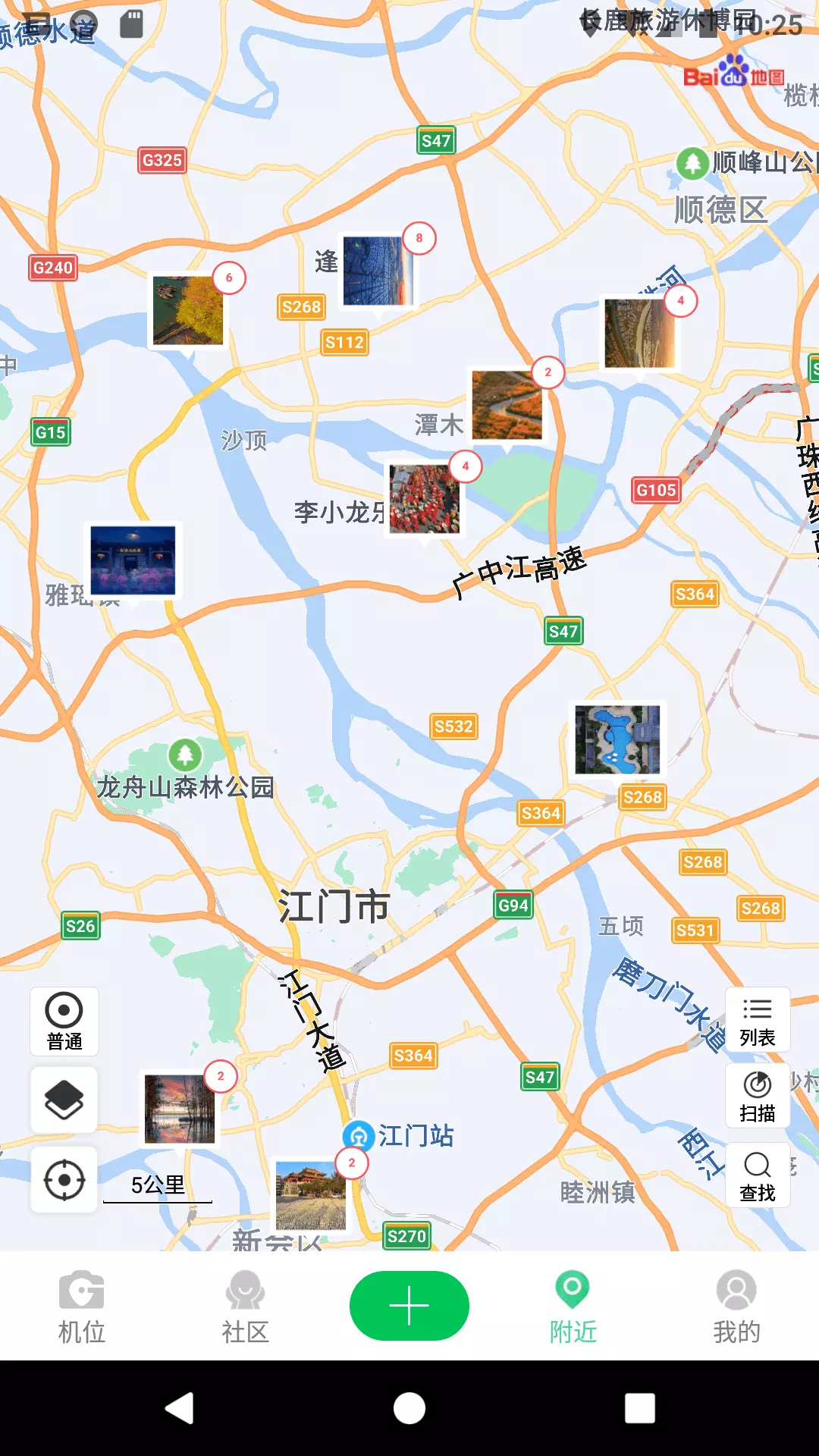This screenshot has height=1456, width=819.
Task: Tap the green plus add button
Action: click(x=409, y=1306)
